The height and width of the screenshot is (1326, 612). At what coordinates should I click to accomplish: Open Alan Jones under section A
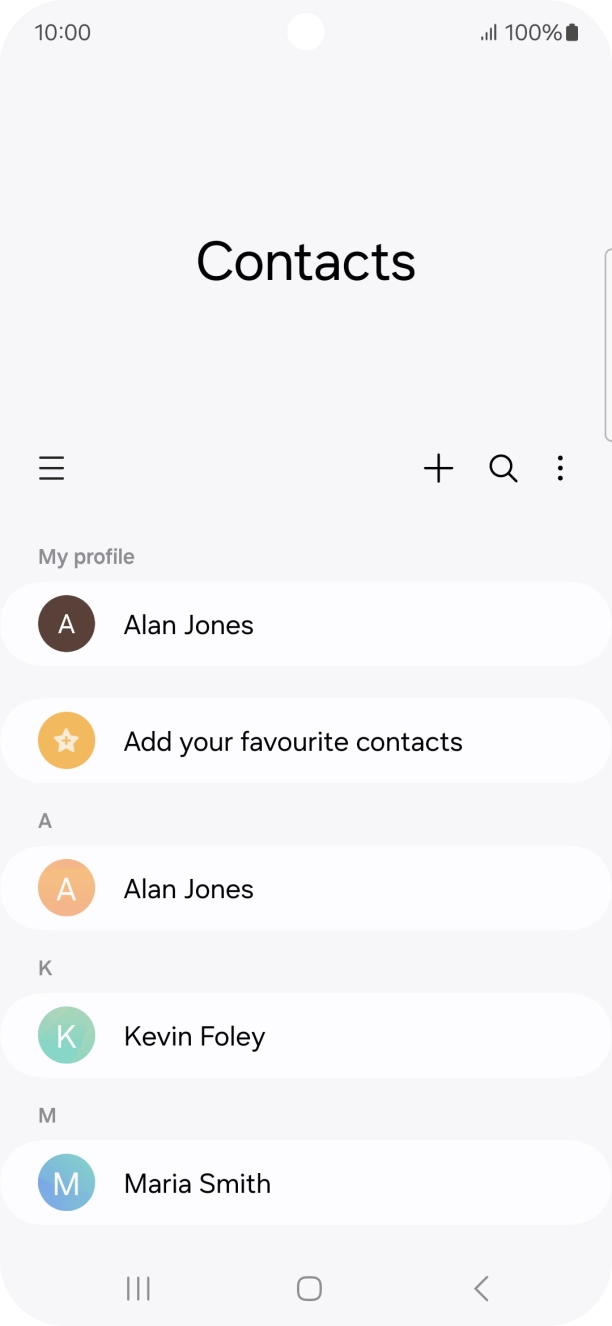pos(305,889)
